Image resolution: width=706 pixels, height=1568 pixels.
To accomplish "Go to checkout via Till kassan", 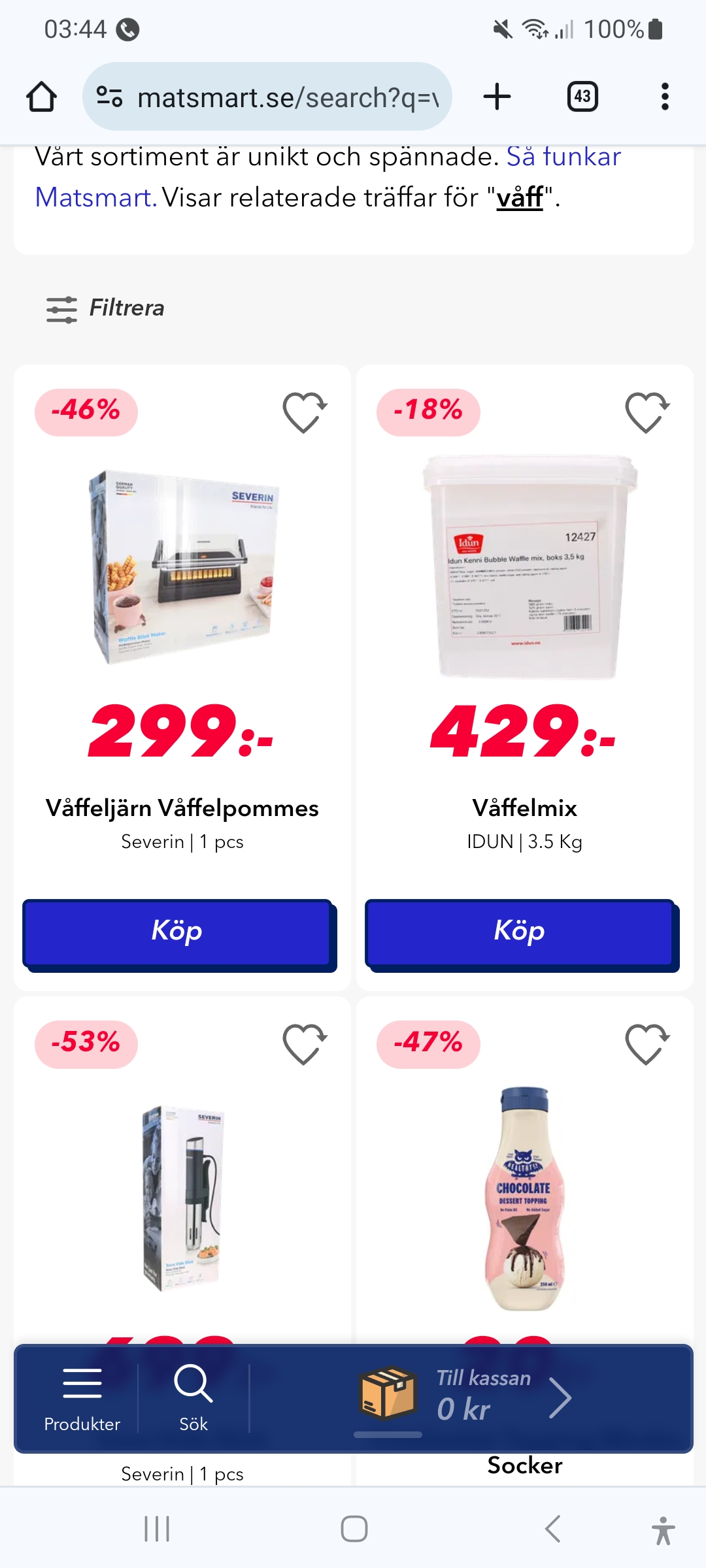I will [x=484, y=1397].
